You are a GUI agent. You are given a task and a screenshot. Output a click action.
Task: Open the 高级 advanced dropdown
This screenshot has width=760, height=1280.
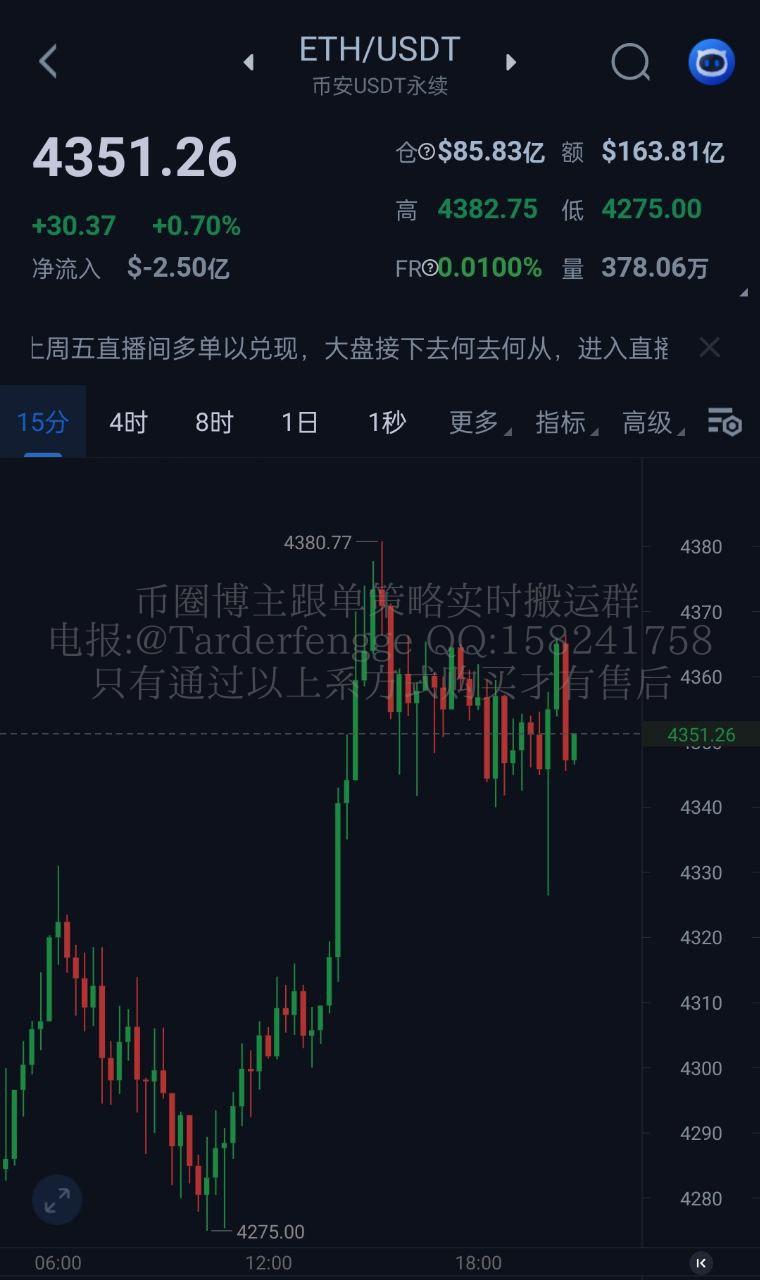point(650,422)
